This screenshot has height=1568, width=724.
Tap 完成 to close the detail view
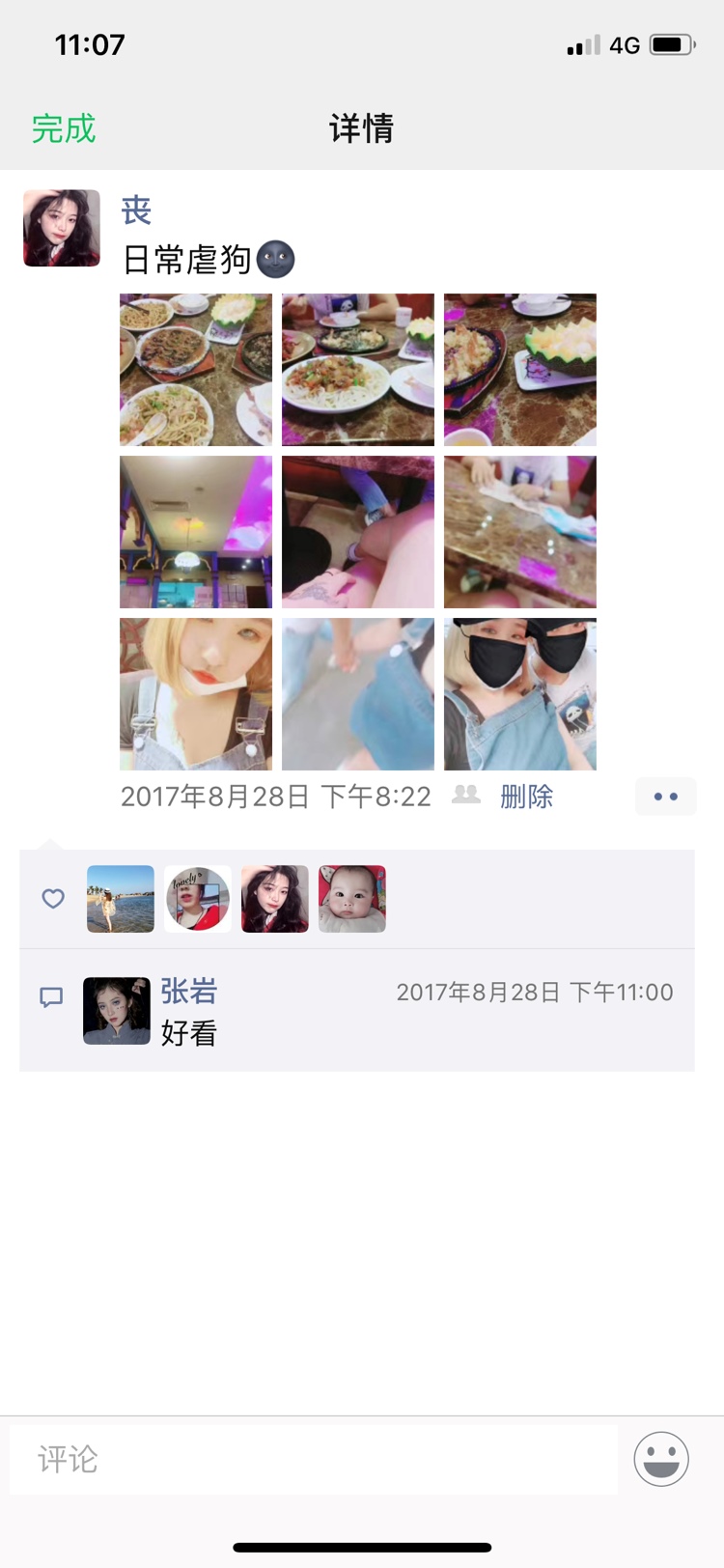point(64,128)
